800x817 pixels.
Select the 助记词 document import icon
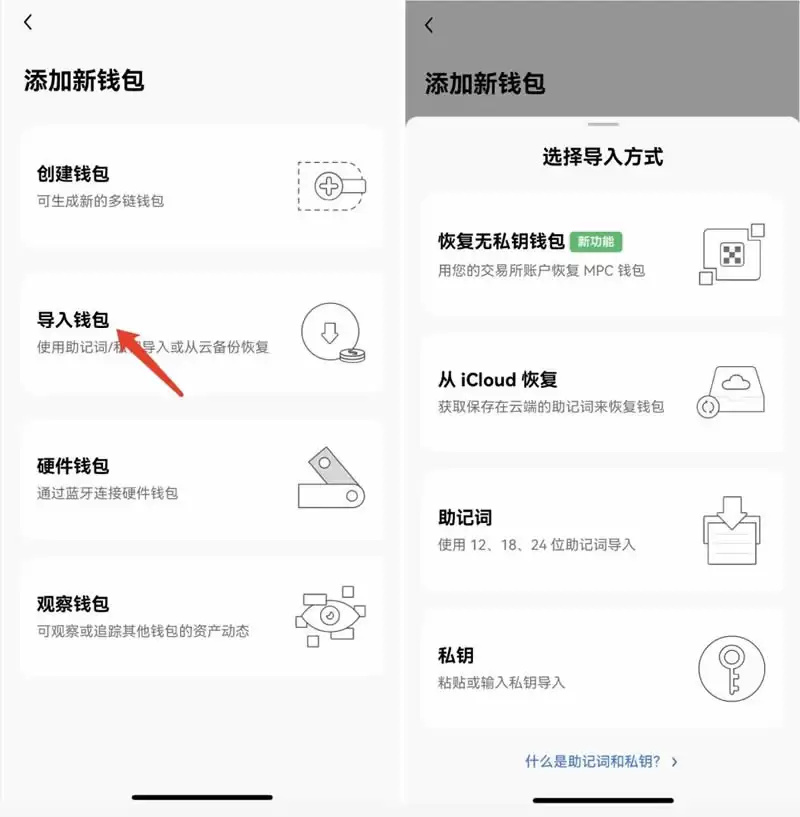coord(731,529)
